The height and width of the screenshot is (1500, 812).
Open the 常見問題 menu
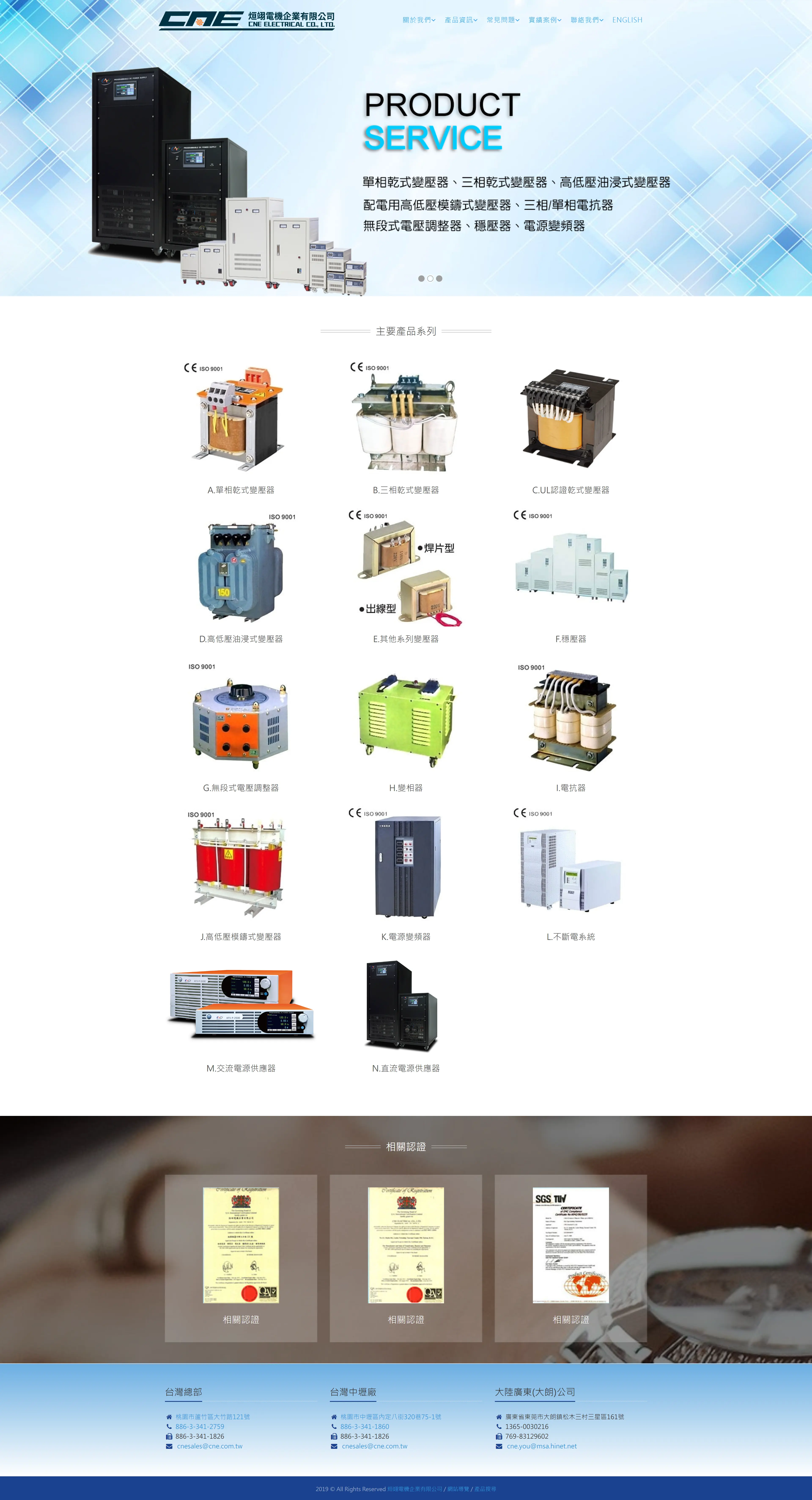tap(502, 20)
